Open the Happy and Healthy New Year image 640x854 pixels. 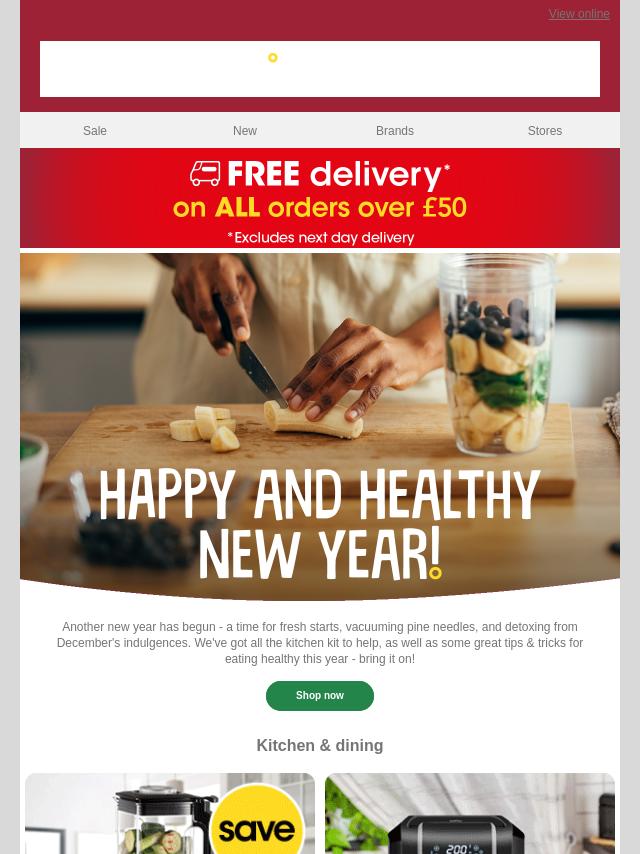pyautogui.click(x=320, y=425)
